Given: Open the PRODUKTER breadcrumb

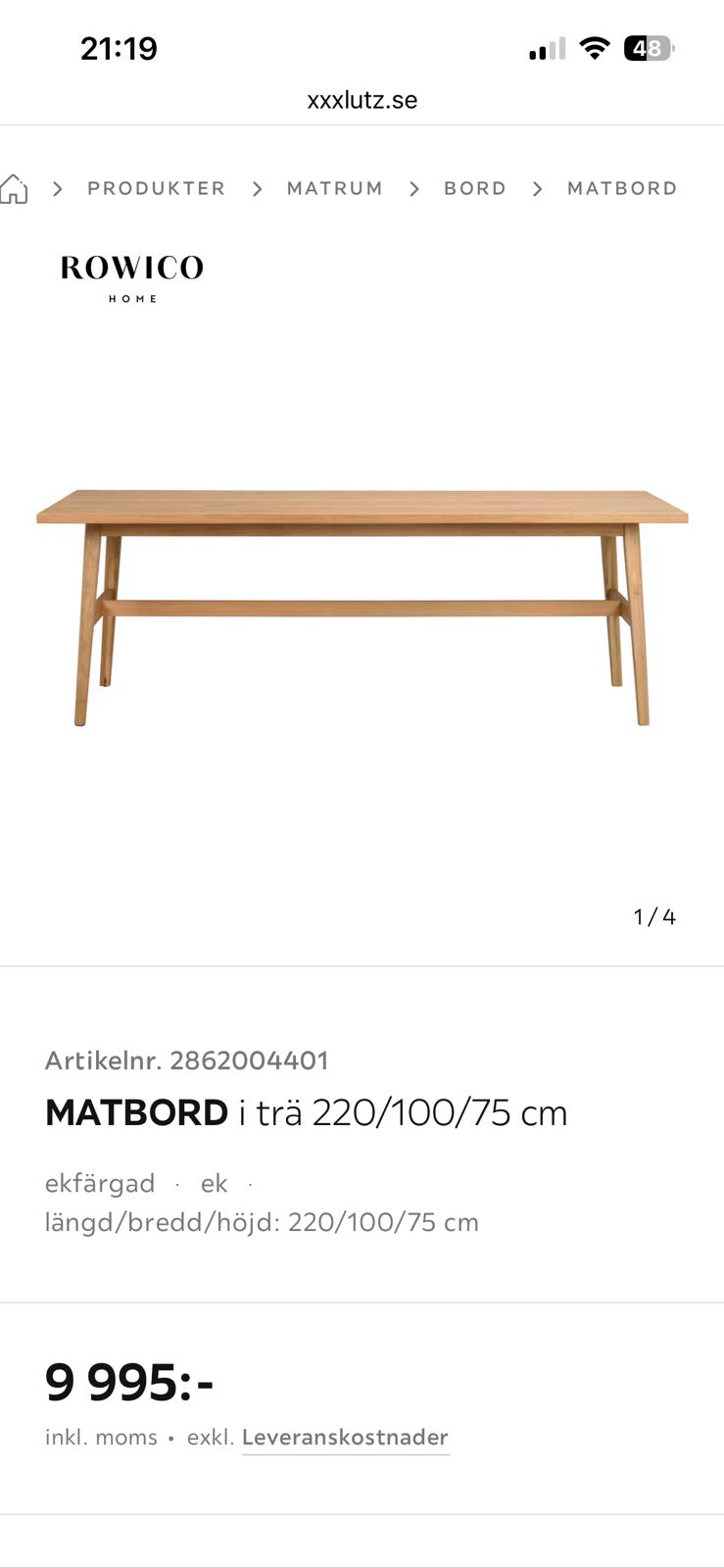Looking at the screenshot, I should click(x=157, y=188).
